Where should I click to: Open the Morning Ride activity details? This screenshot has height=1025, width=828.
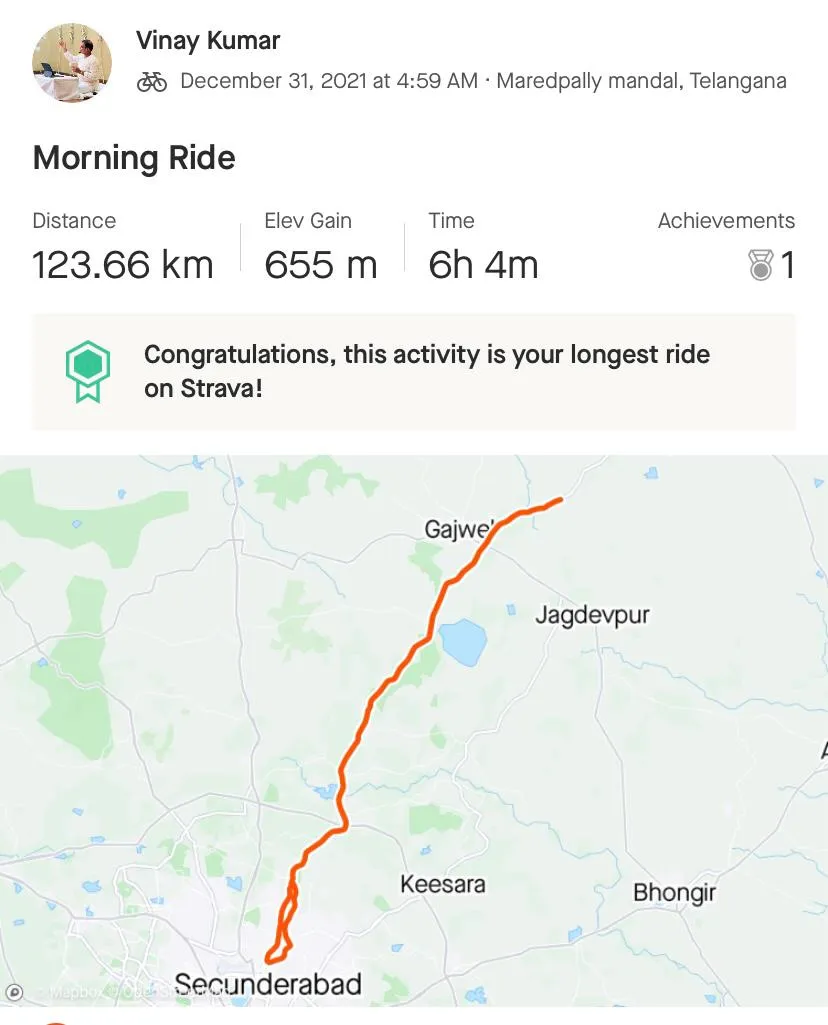[x=134, y=158]
